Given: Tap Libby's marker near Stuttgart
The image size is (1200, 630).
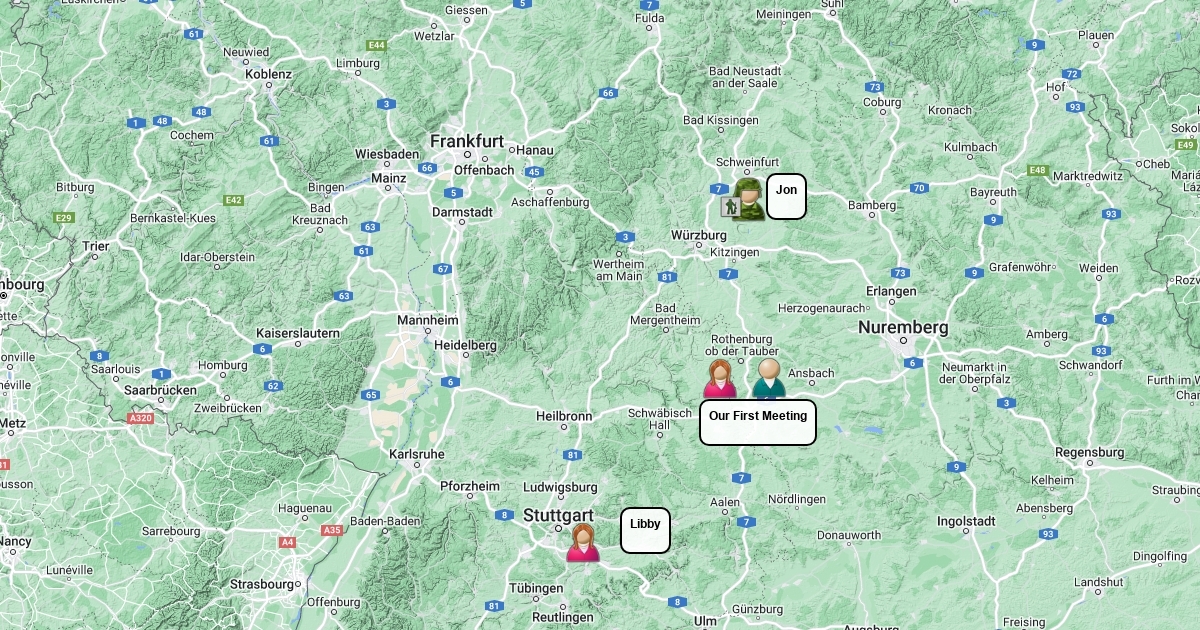Looking at the screenshot, I should (x=582, y=543).
